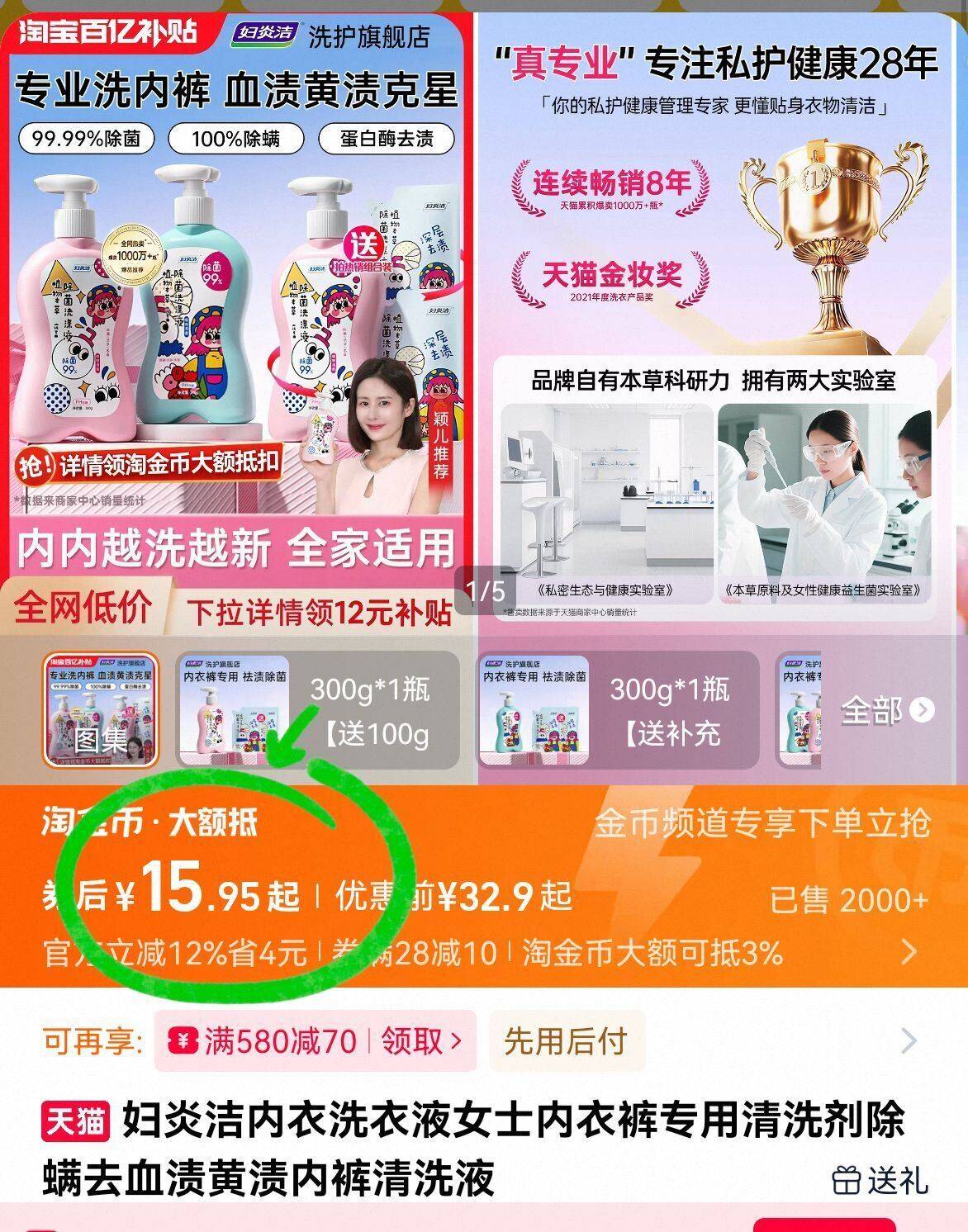The image size is (968, 1232).
Task: Tap 送礼 to send as gift
Action: [880, 1180]
